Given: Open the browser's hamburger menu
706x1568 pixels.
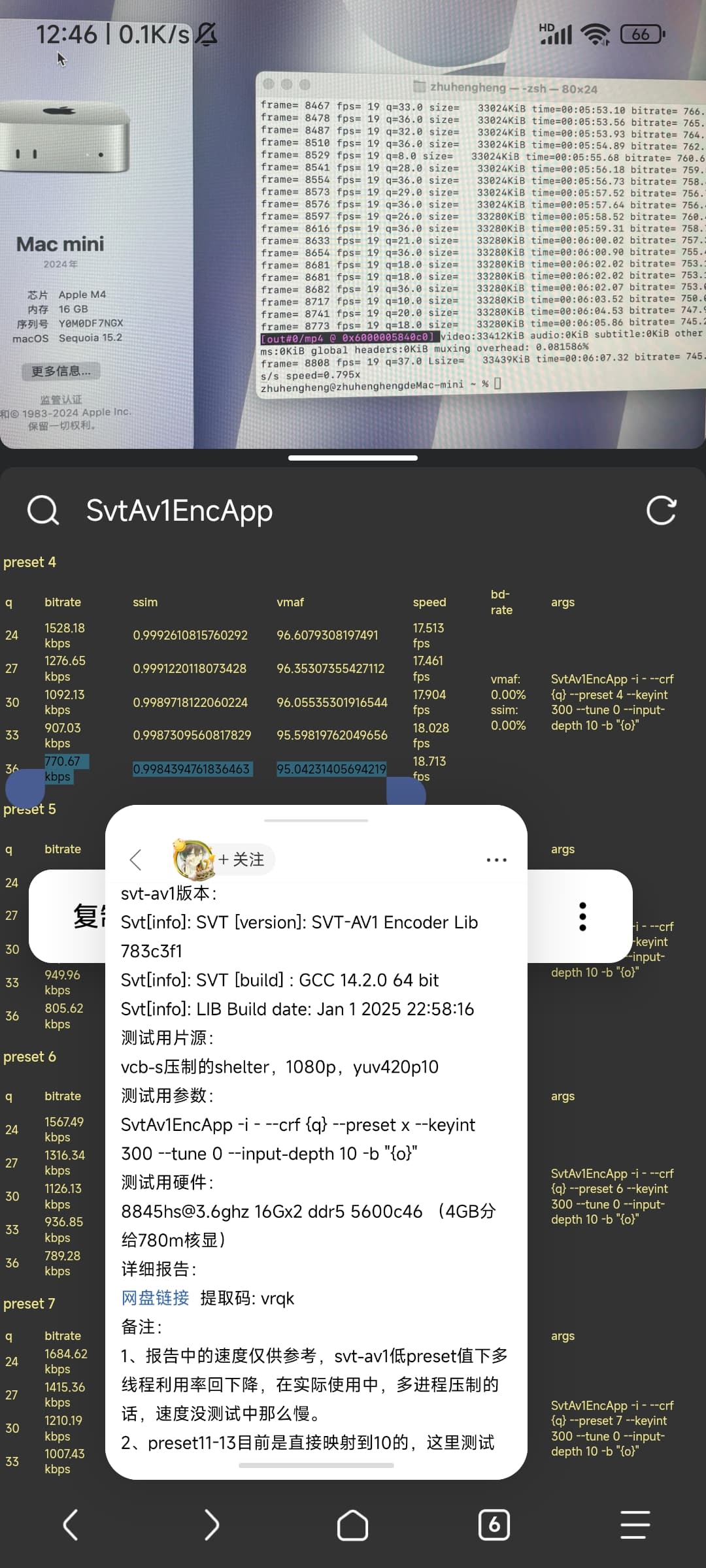Looking at the screenshot, I should pos(635,1525).
